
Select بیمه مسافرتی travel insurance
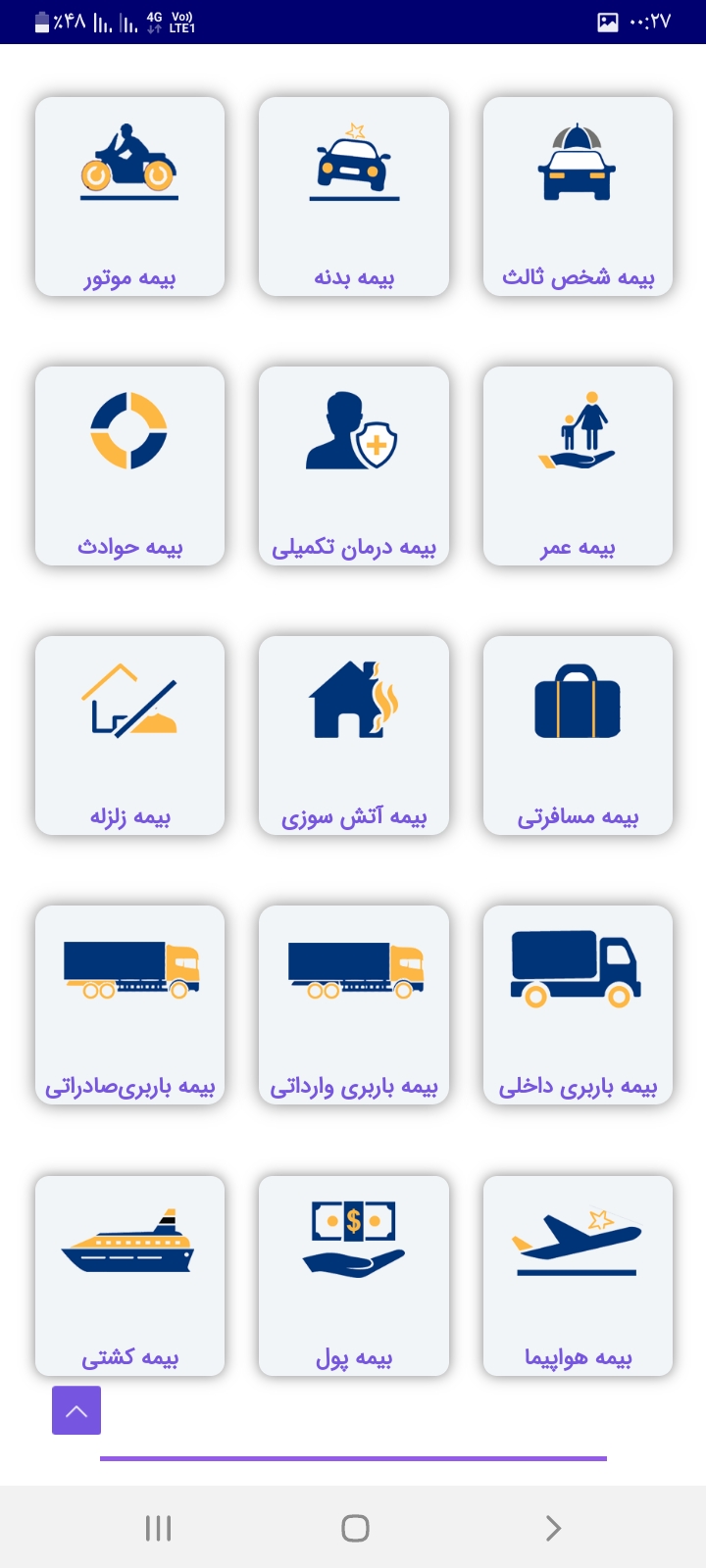pos(578,735)
